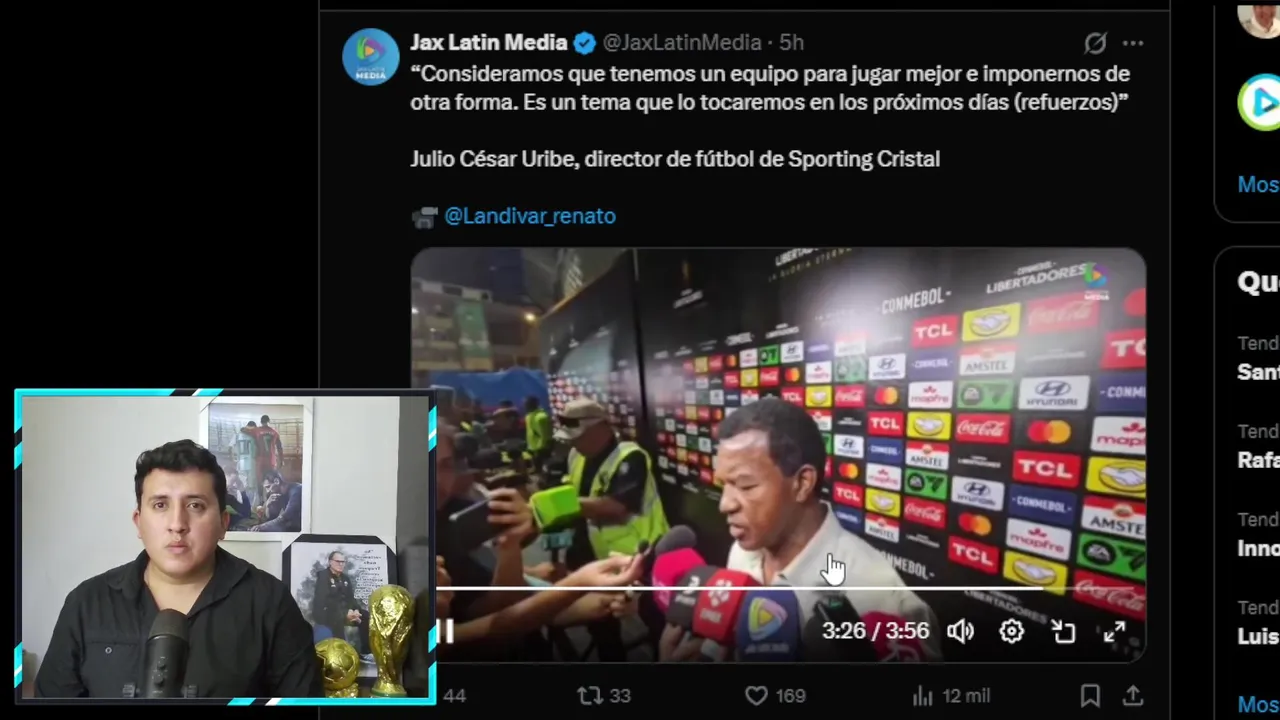The height and width of the screenshot is (720, 1280).
Task: Like the tweet with 169 likes
Action: (x=757, y=696)
